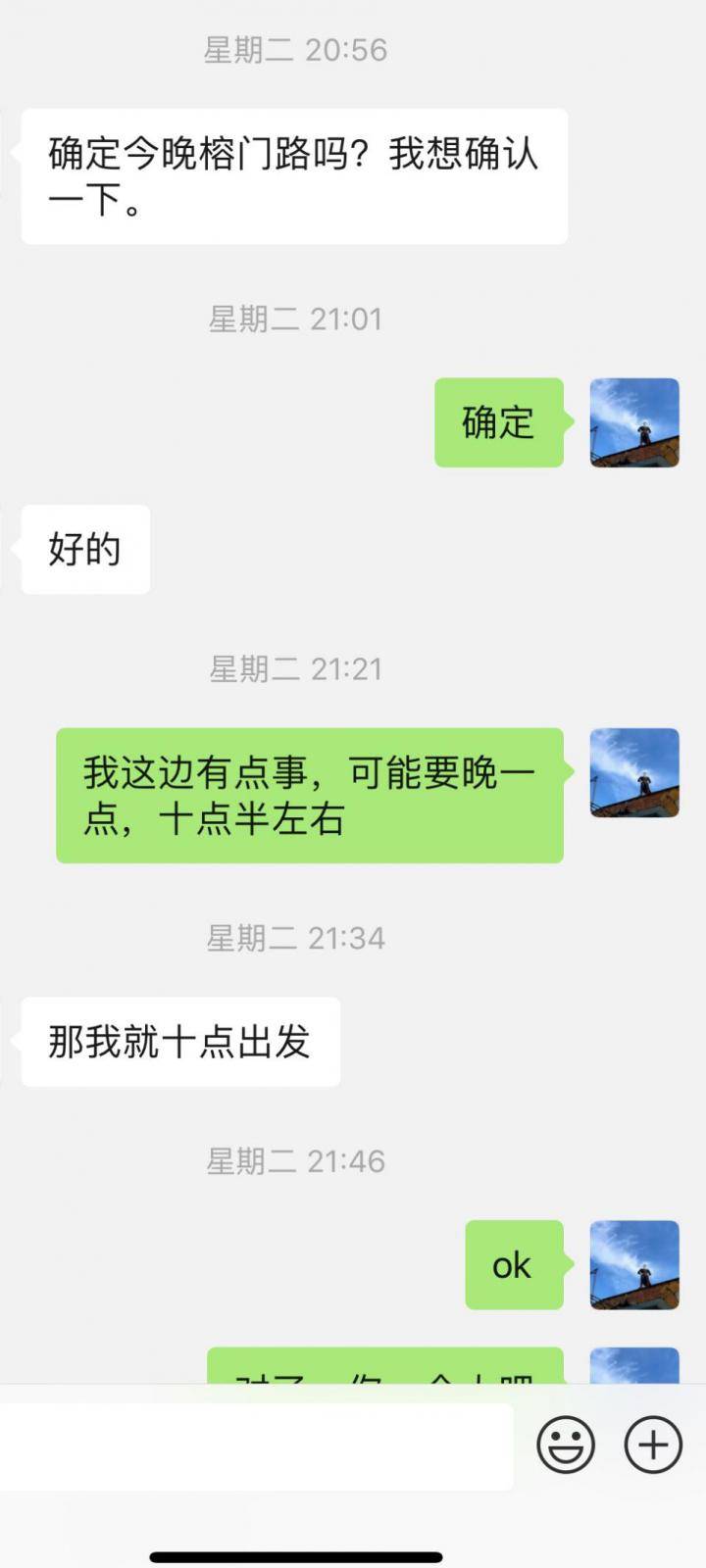
Task: Open the avatar next to the 十点半 message
Action: click(x=633, y=771)
